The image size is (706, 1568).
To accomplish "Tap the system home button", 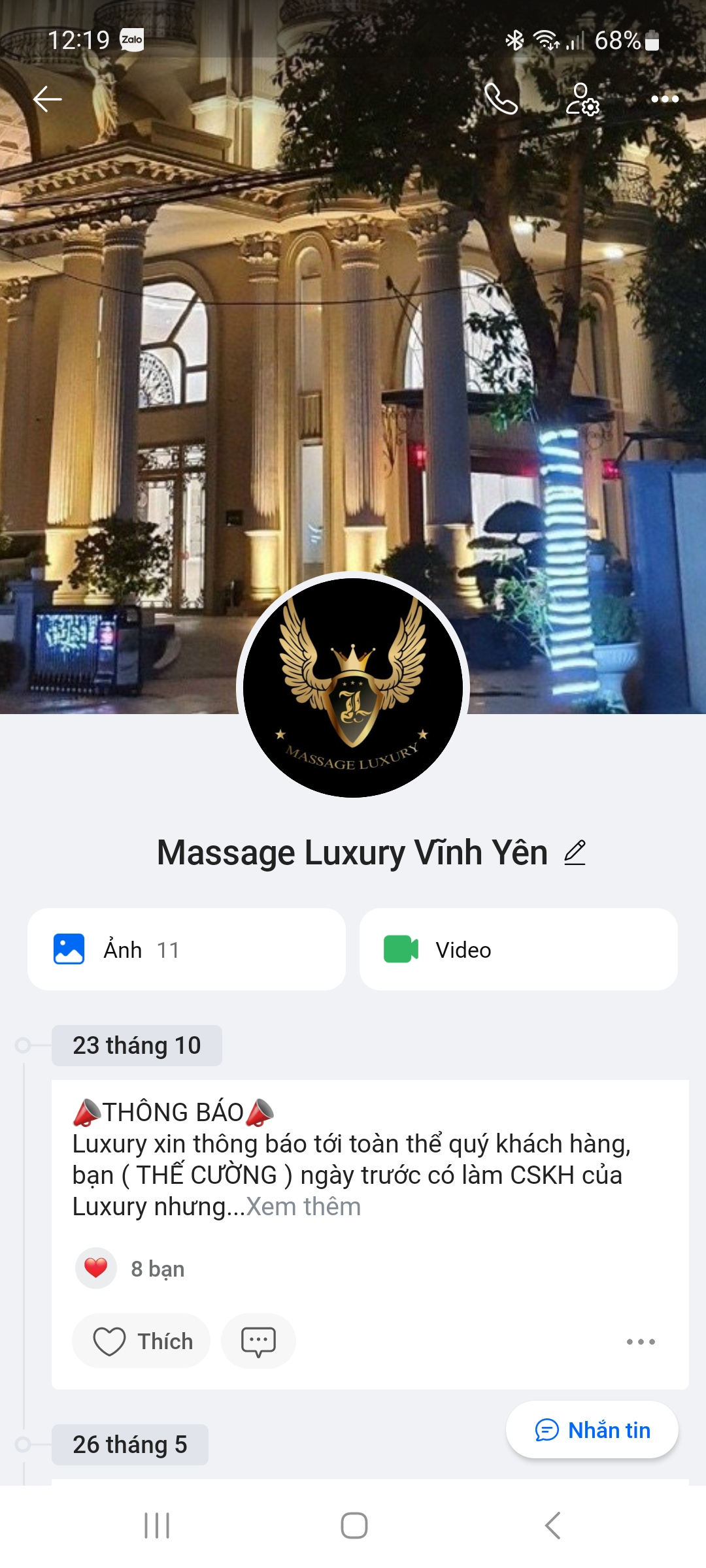I will (x=354, y=1526).
